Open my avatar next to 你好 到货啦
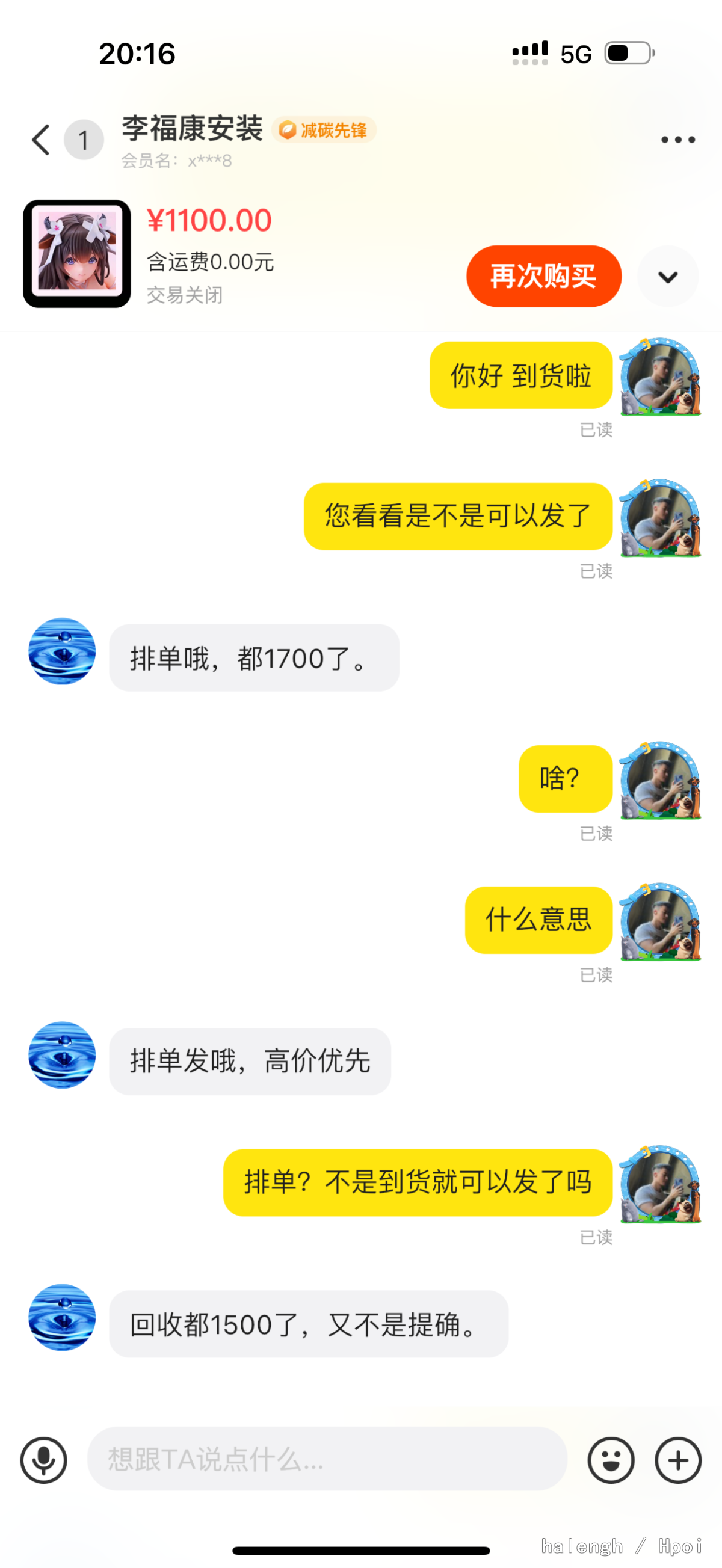 (x=660, y=376)
